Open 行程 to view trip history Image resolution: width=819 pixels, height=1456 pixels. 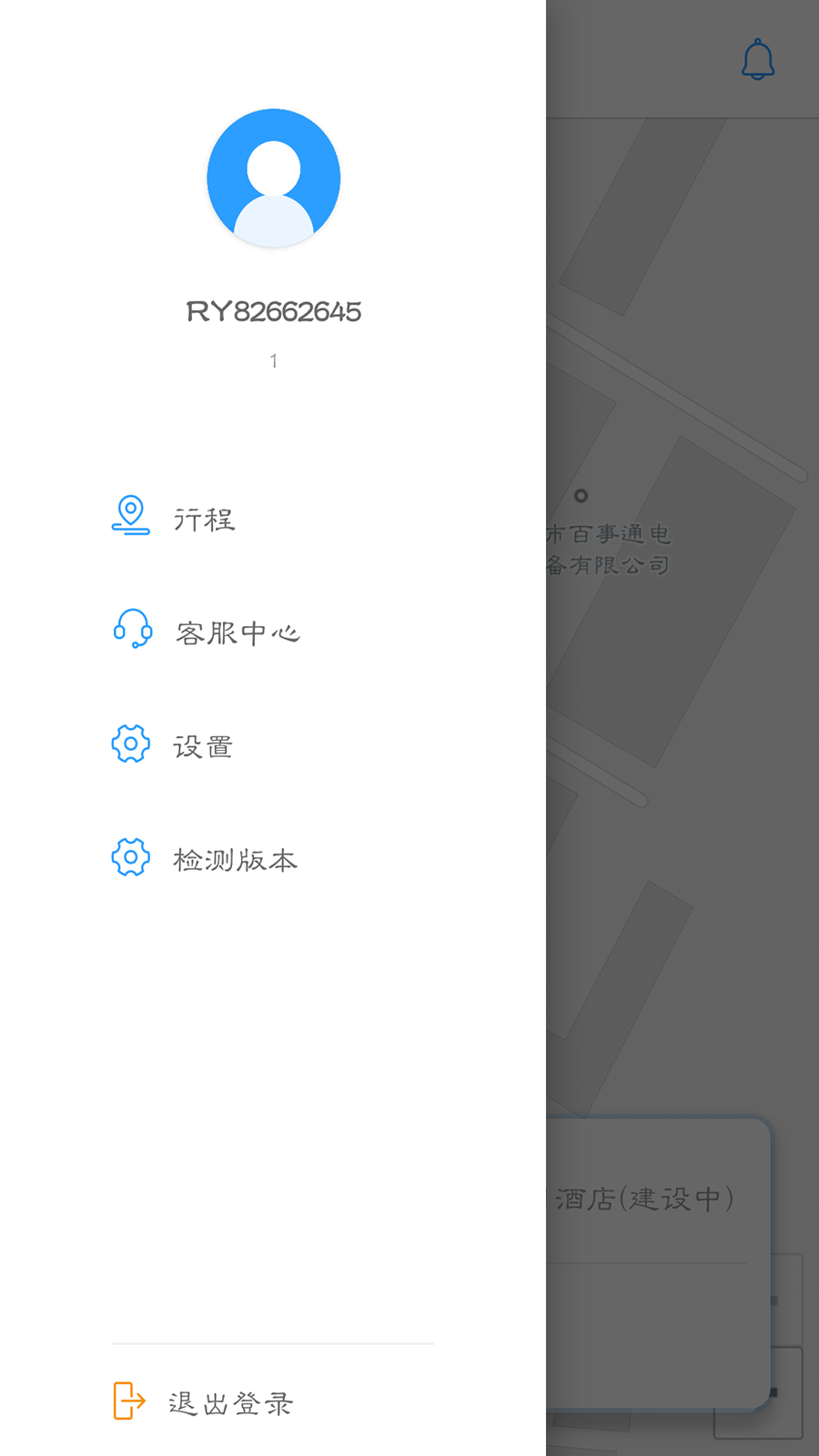click(x=204, y=519)
